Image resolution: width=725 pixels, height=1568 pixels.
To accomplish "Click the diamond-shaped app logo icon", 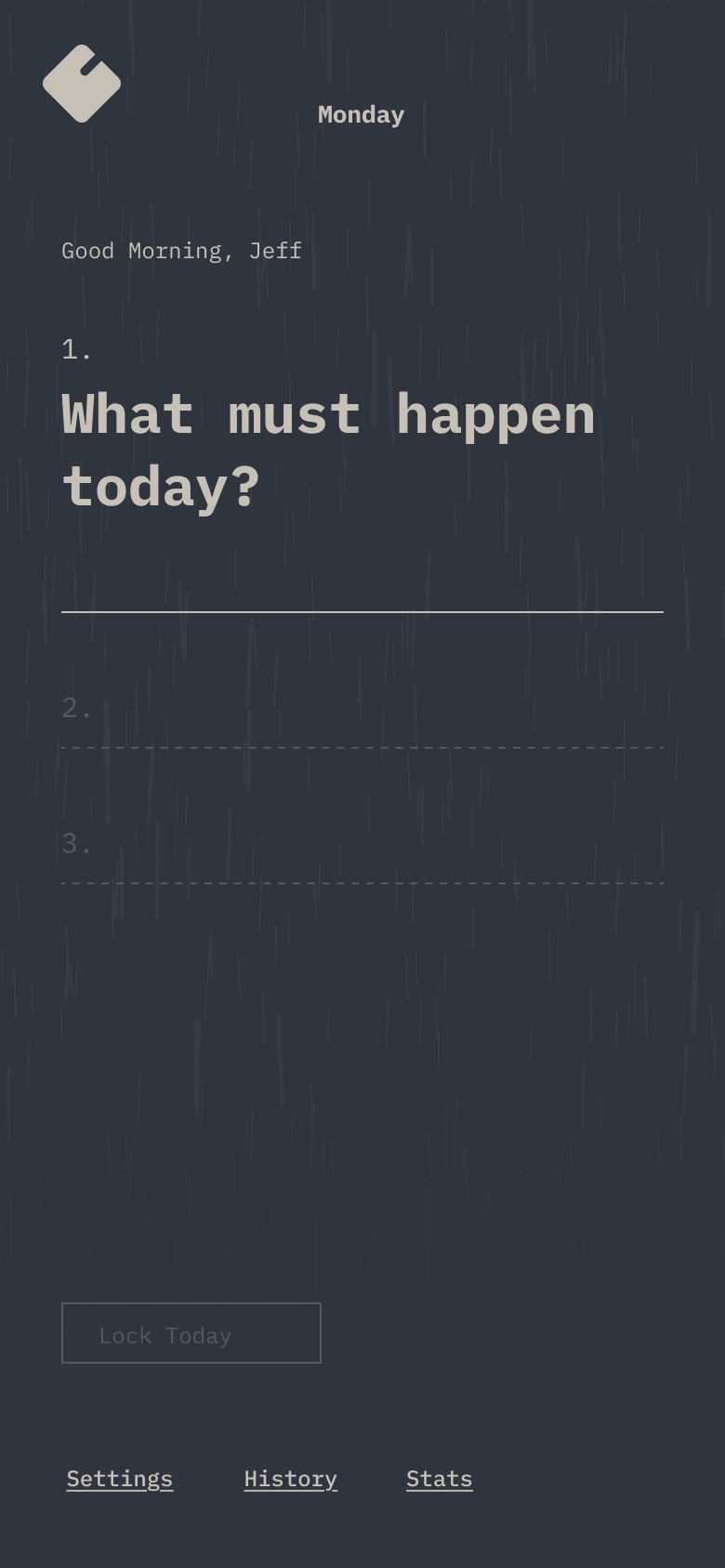I will (x=82, y=83).
